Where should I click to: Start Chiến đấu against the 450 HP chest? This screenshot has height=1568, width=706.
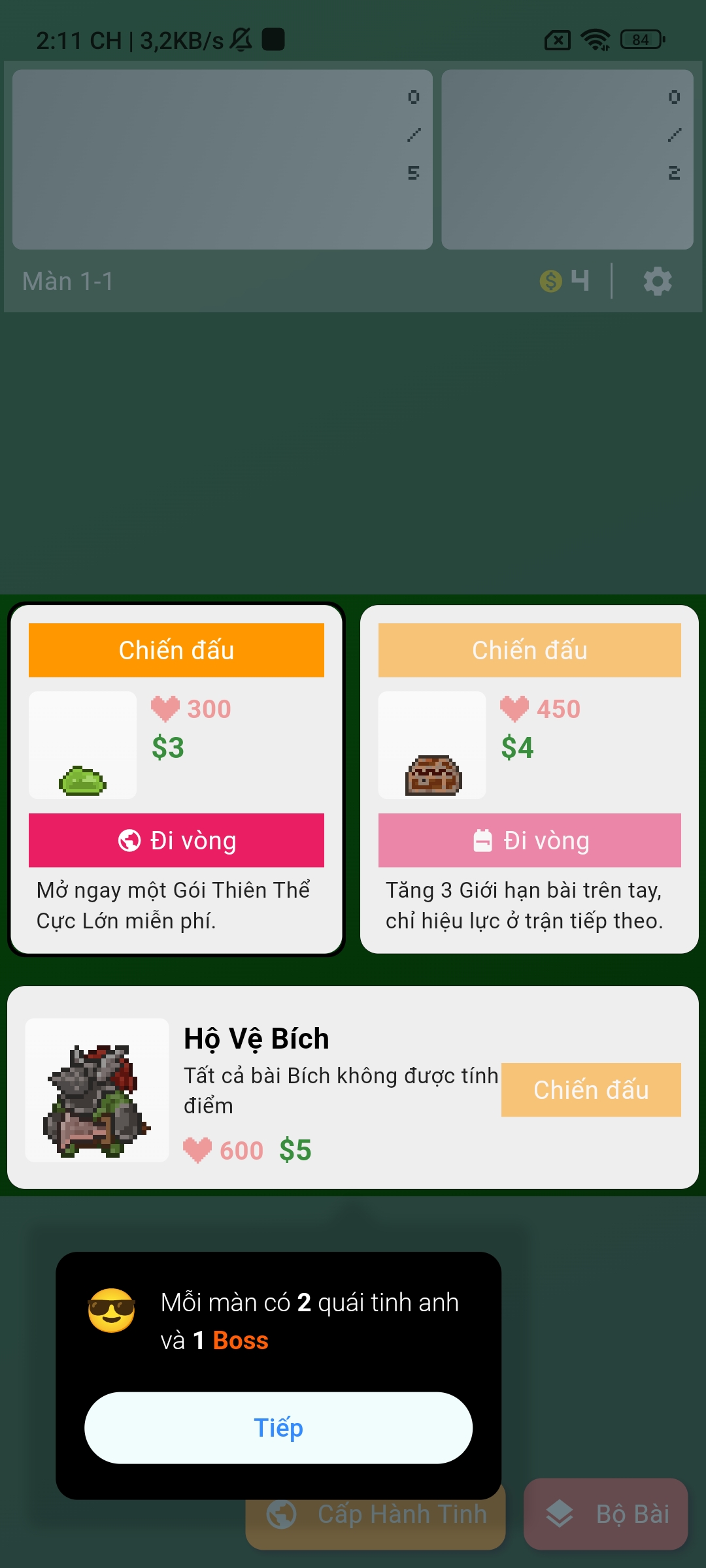pos(529,650)
